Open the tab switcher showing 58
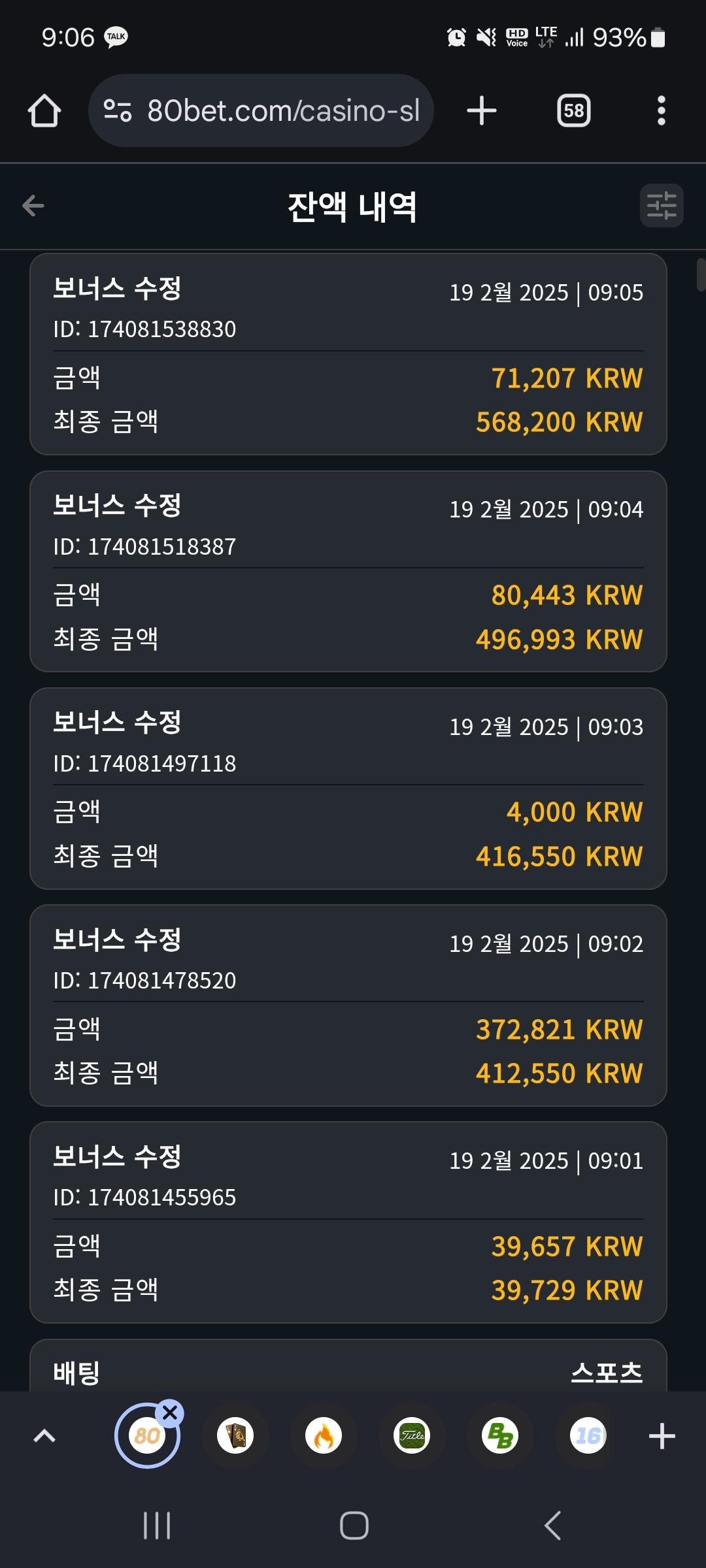706x1568 pixels. (574, 110)
